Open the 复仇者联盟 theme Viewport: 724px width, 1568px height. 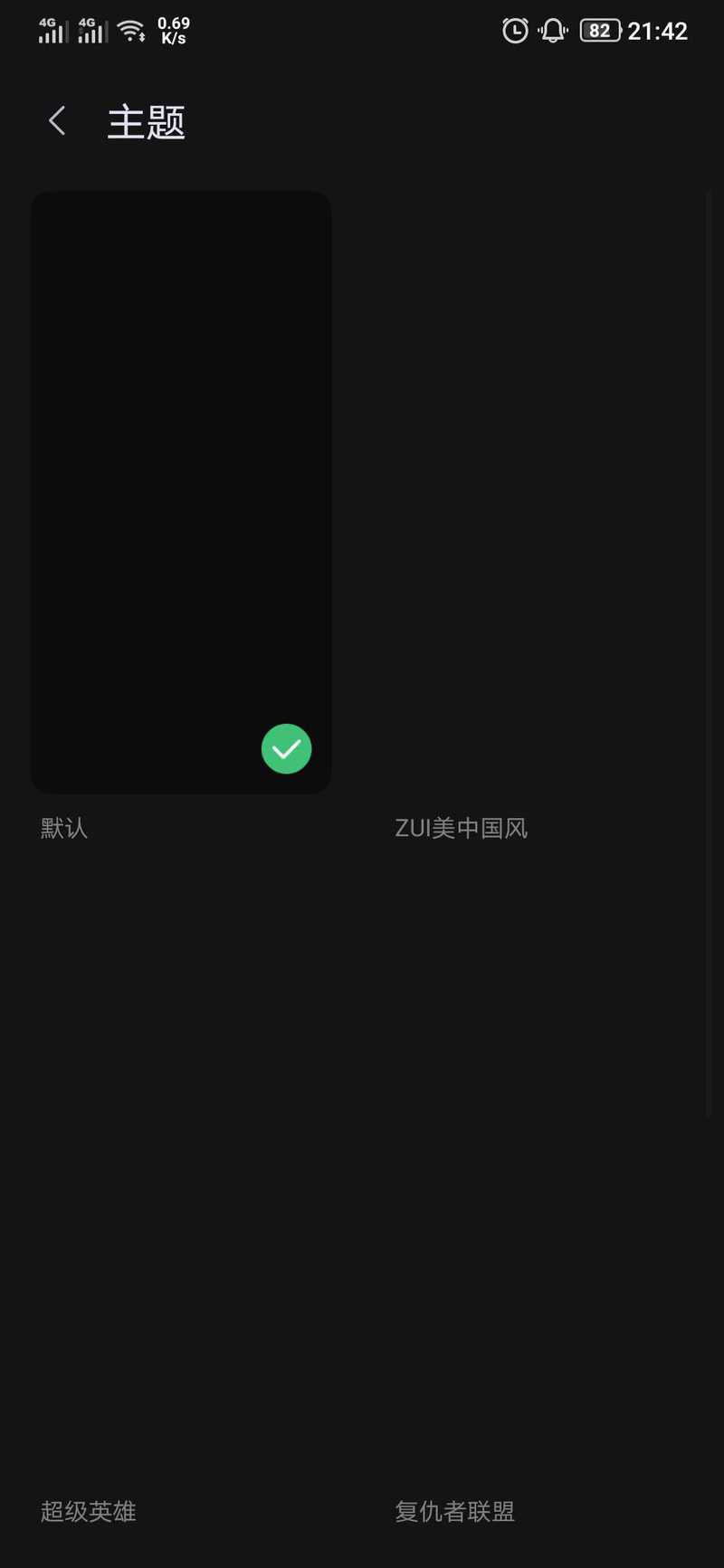(x=454, y=1511)
